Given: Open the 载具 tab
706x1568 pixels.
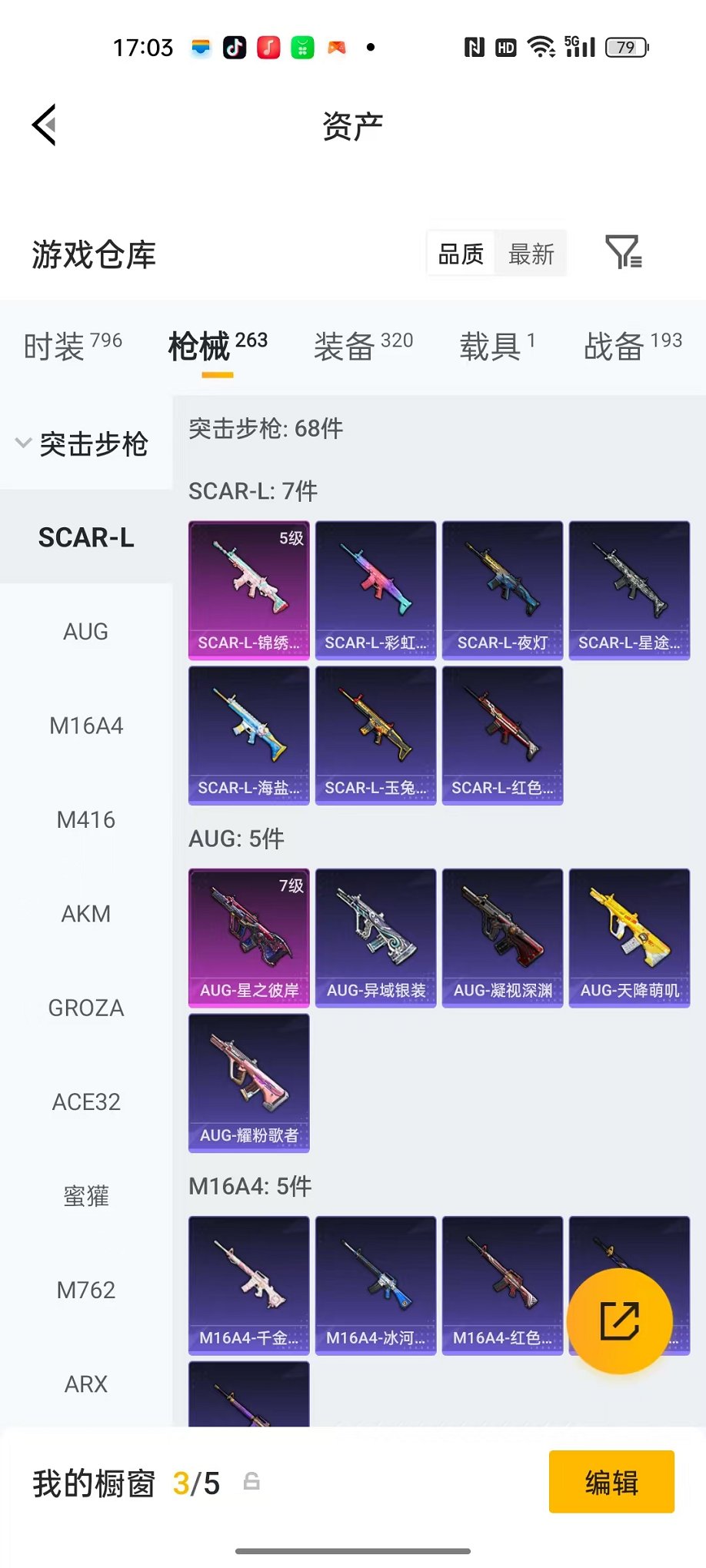Looking at the screenshot, I should (498, 346).
